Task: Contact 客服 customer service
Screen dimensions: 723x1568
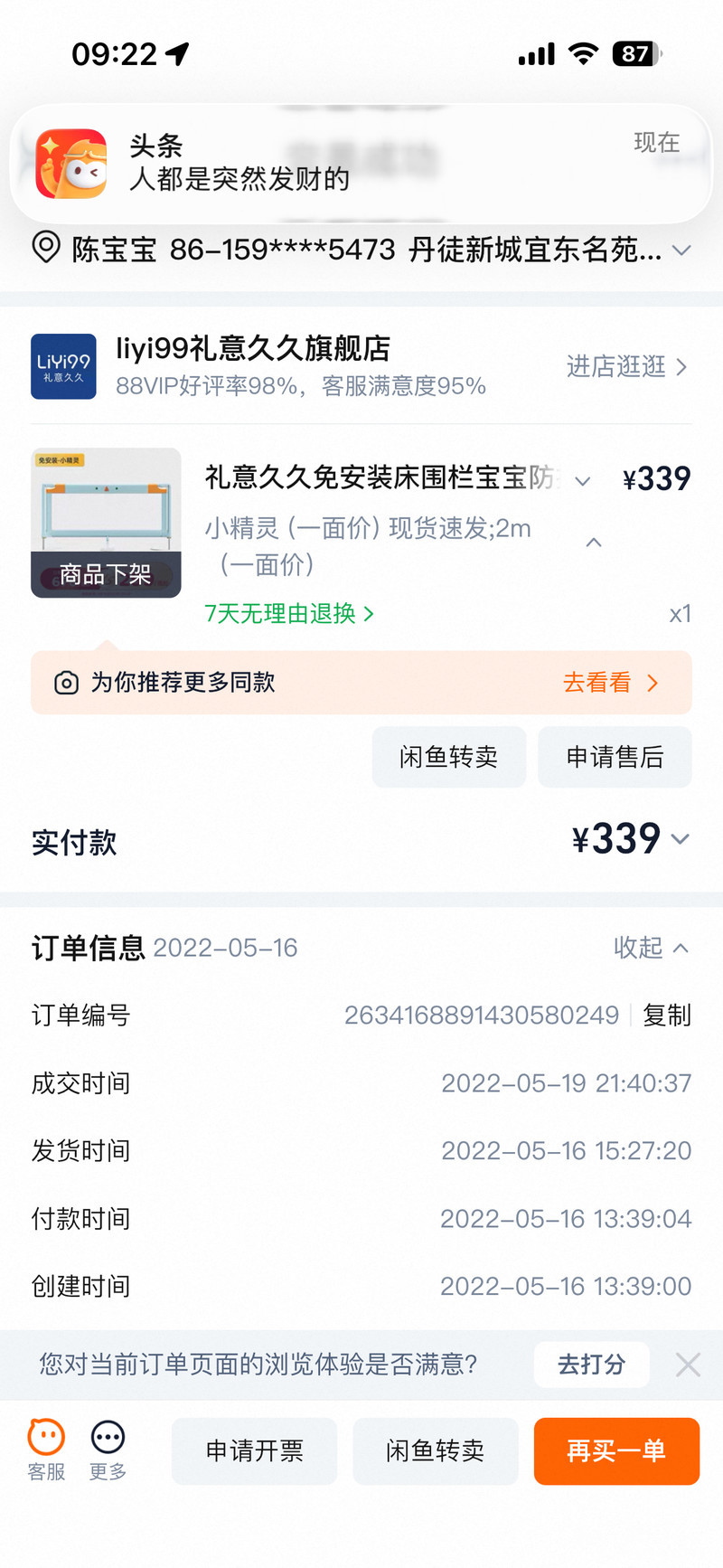Action: [46, 1450]
